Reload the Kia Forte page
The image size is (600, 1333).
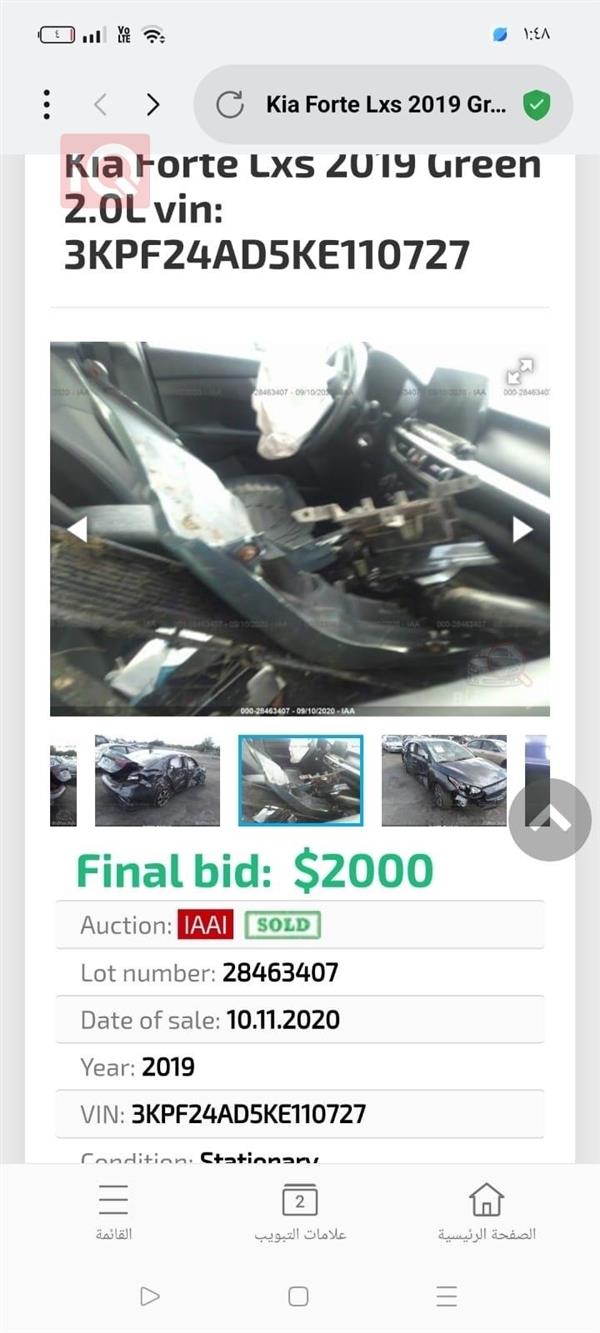[x=230, y=104]
